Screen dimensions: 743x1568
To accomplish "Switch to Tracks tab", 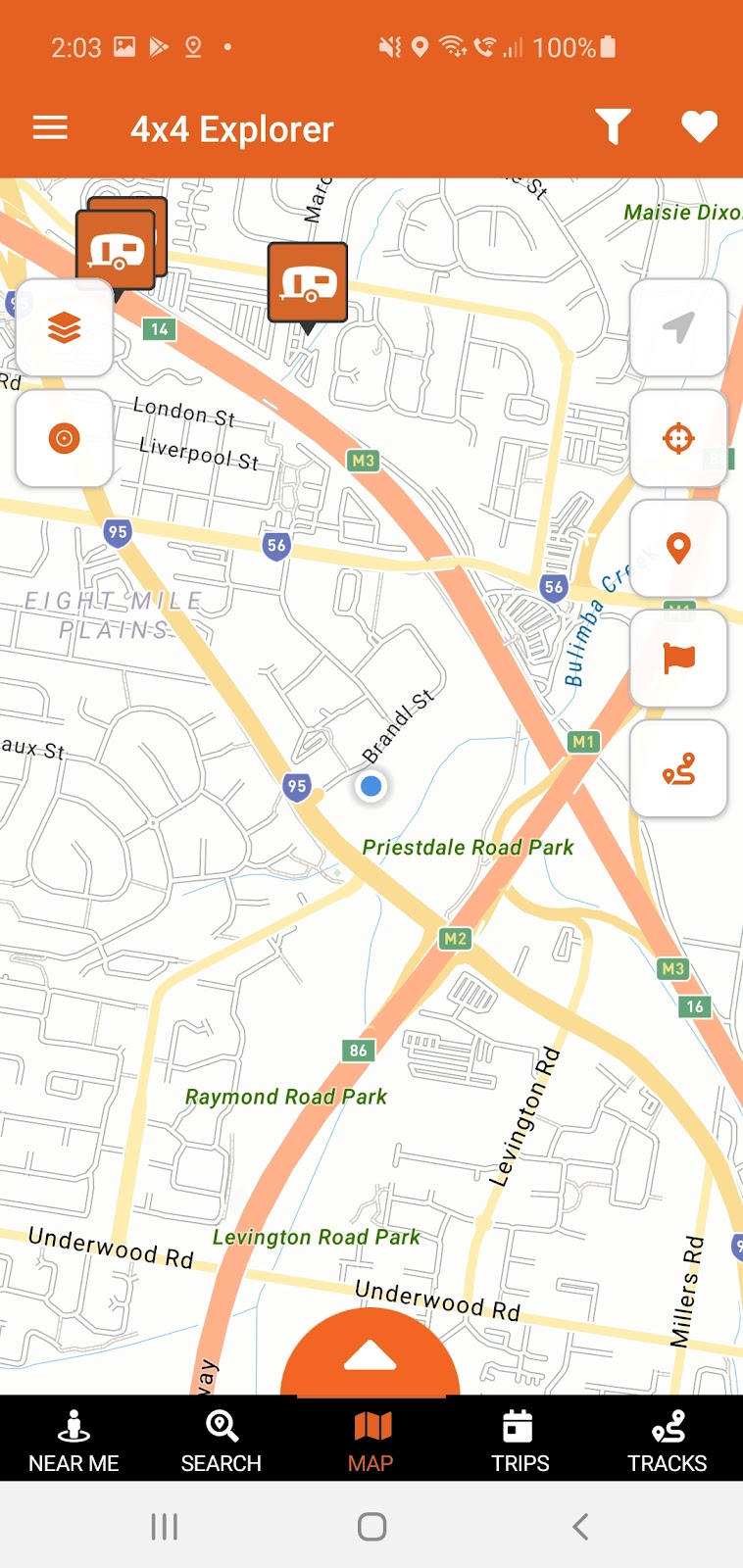I will [x=668, y=1440].
